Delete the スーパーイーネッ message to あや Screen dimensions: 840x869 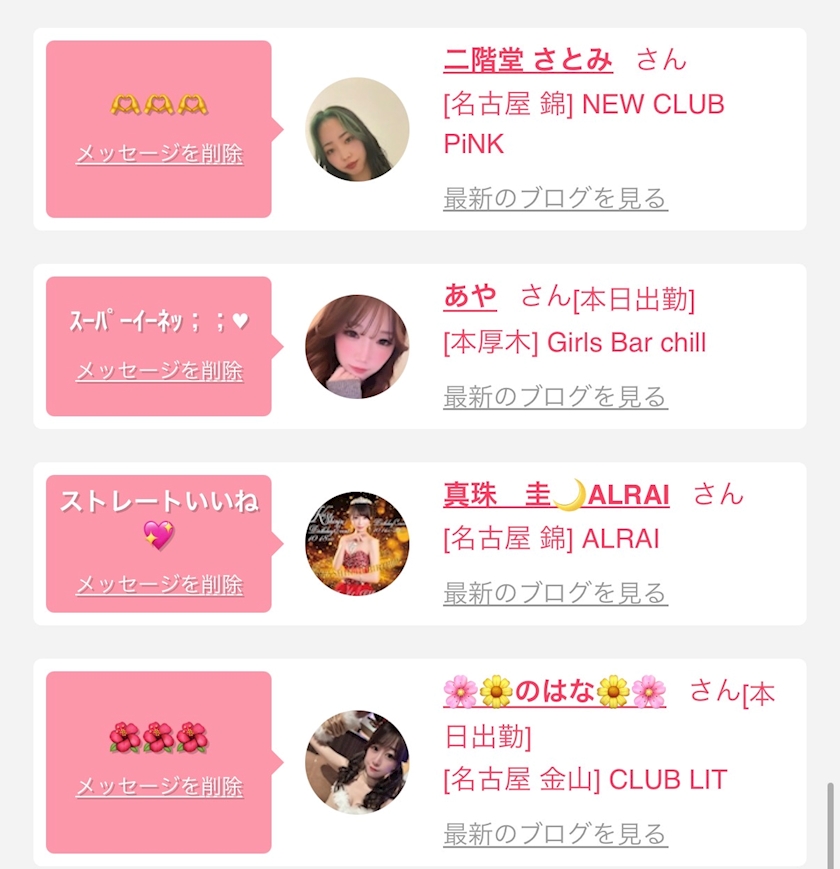[x=159, y=372]
